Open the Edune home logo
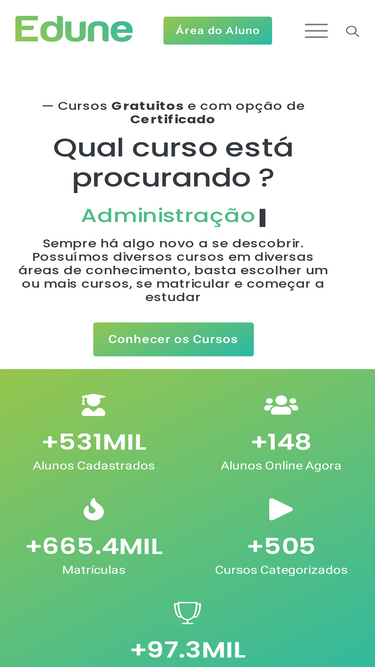This screenshot has width=375, height=667. click(x=74, y=29)
